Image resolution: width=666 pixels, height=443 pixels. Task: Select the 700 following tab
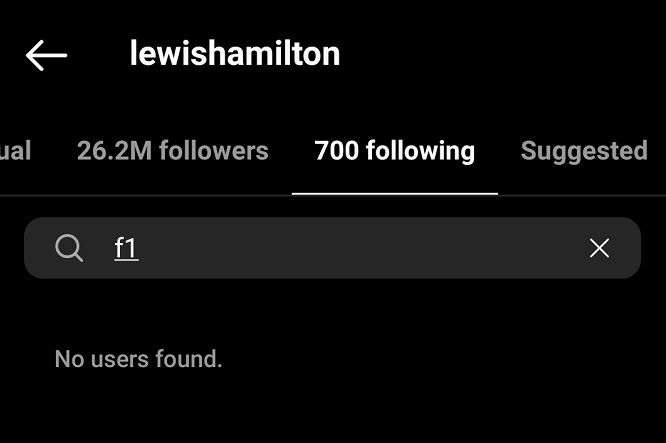[394, 151]
